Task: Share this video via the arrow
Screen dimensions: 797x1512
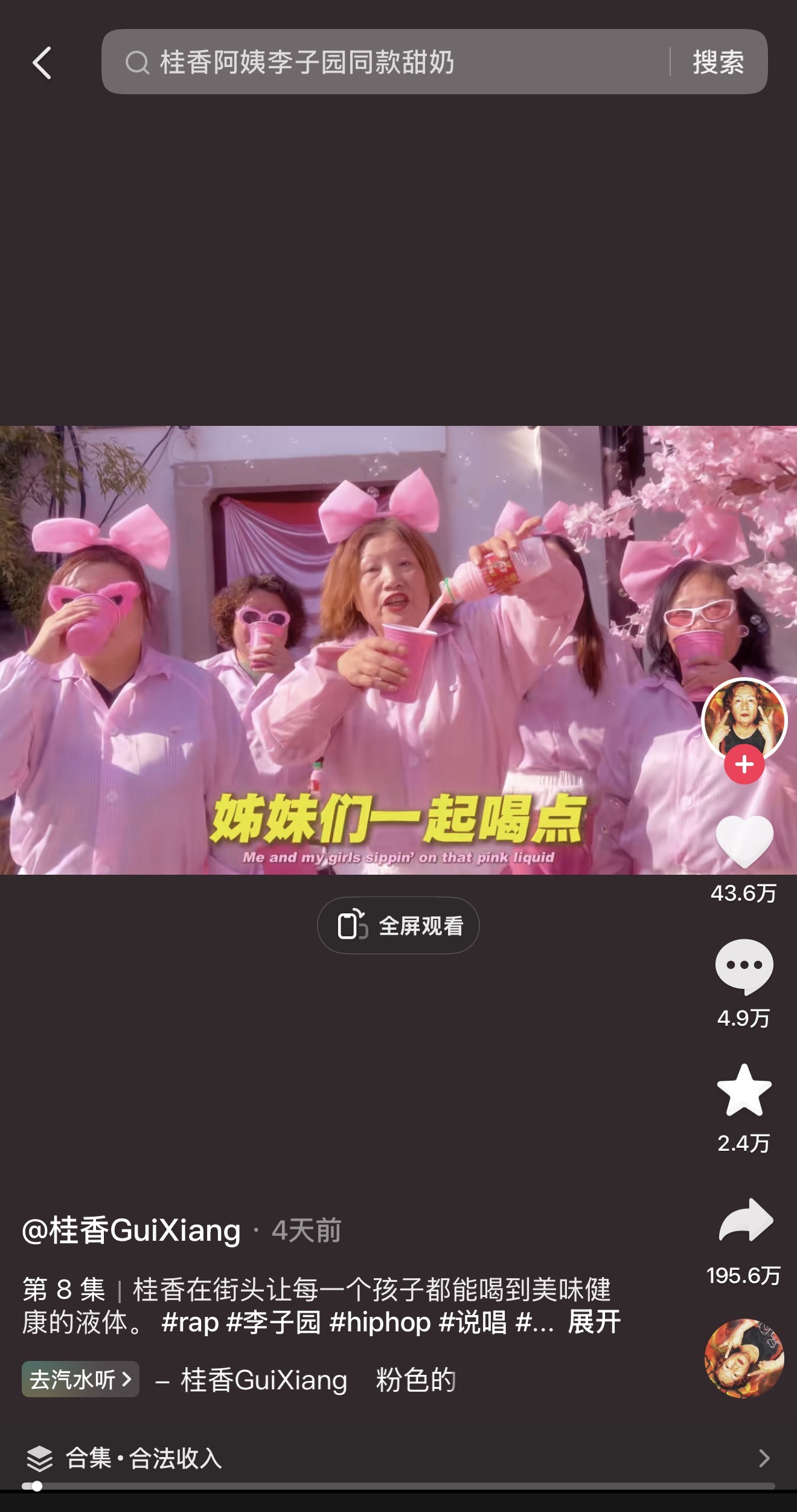Action: click(x=745, y=1220)
